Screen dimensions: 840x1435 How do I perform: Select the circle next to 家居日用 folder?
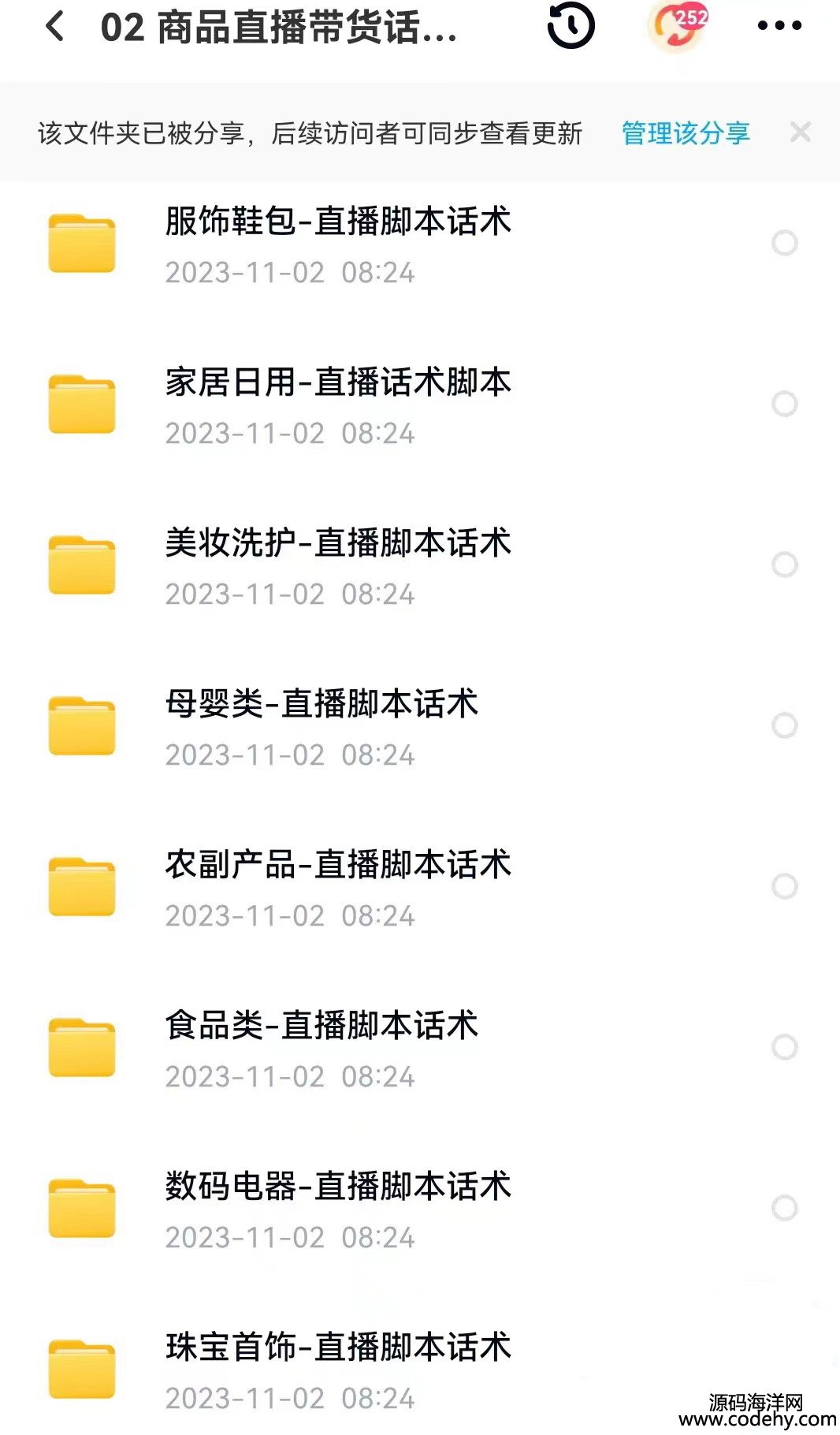[x=785, y=404]
